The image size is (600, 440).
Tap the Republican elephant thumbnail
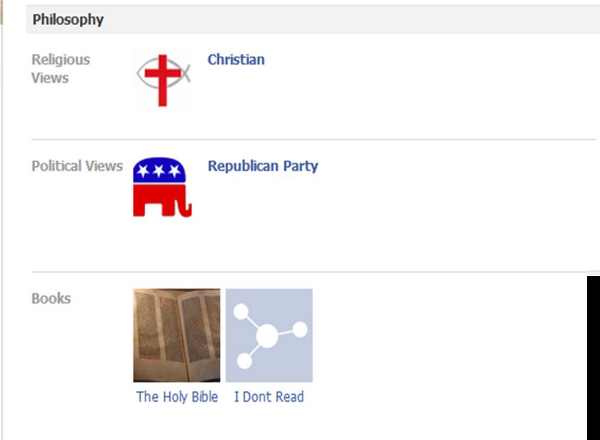click(x=162, y=187)
